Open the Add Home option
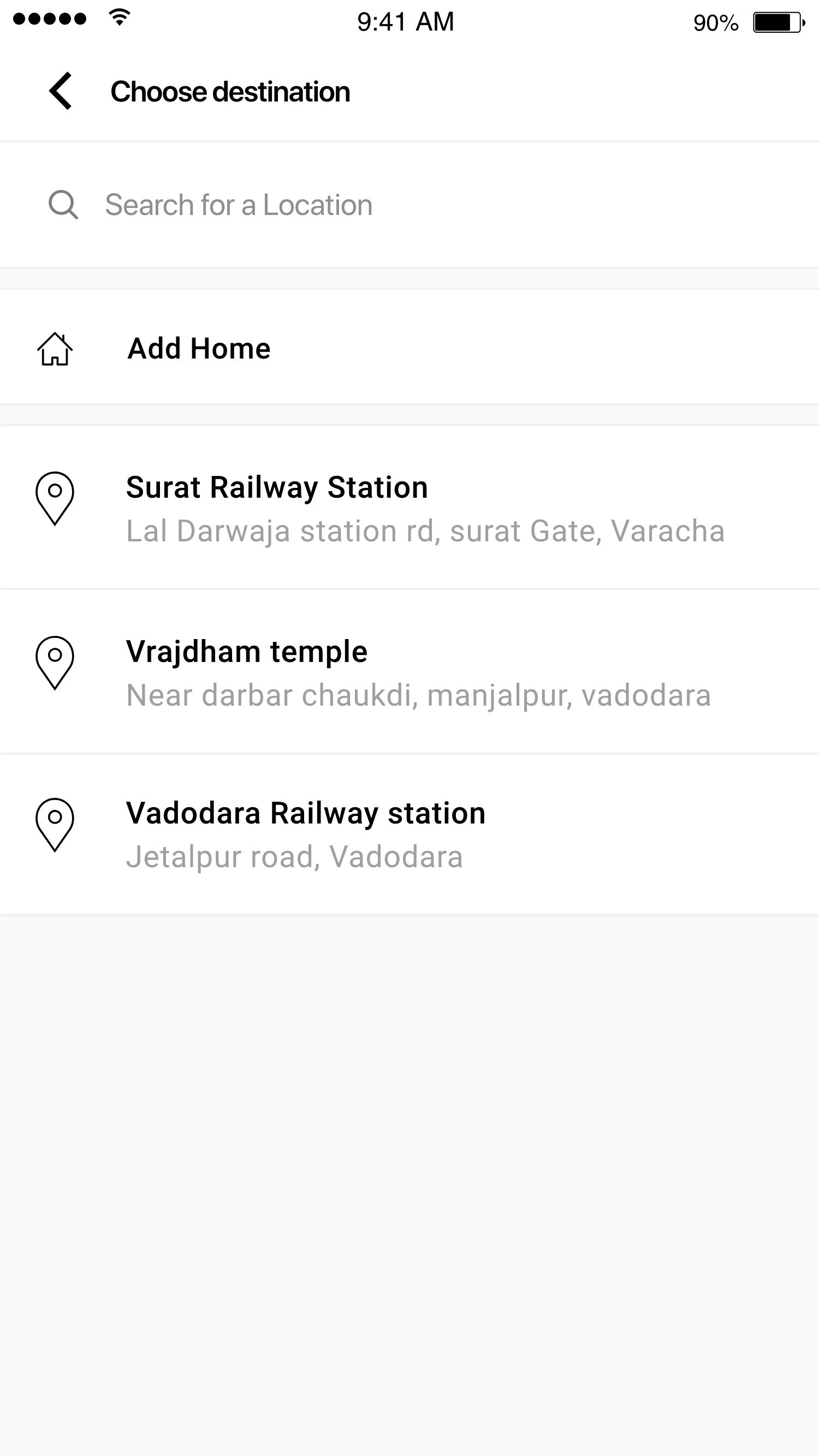The image size is (819, 1456). tap(199, 348)
